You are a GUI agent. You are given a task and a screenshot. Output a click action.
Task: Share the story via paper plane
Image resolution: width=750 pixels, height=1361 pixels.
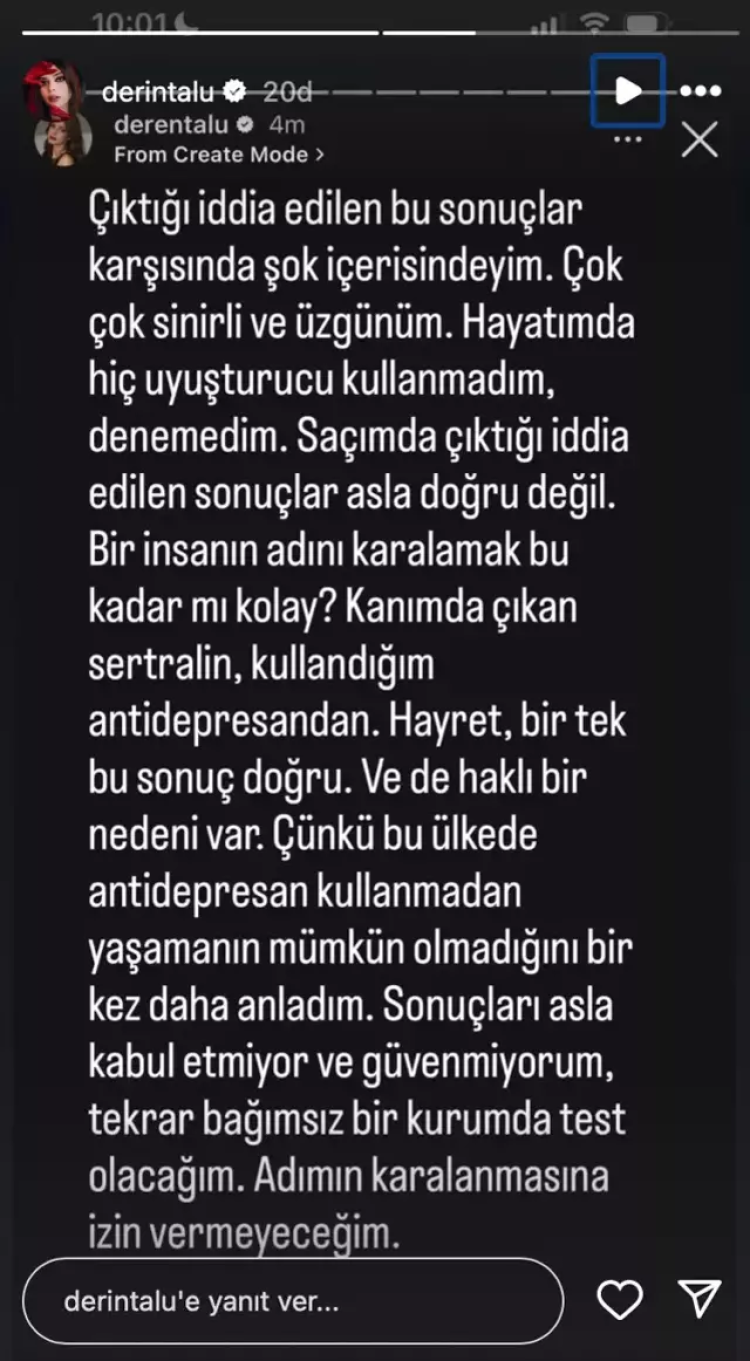pyautogui.click(x=699, y=1299)
